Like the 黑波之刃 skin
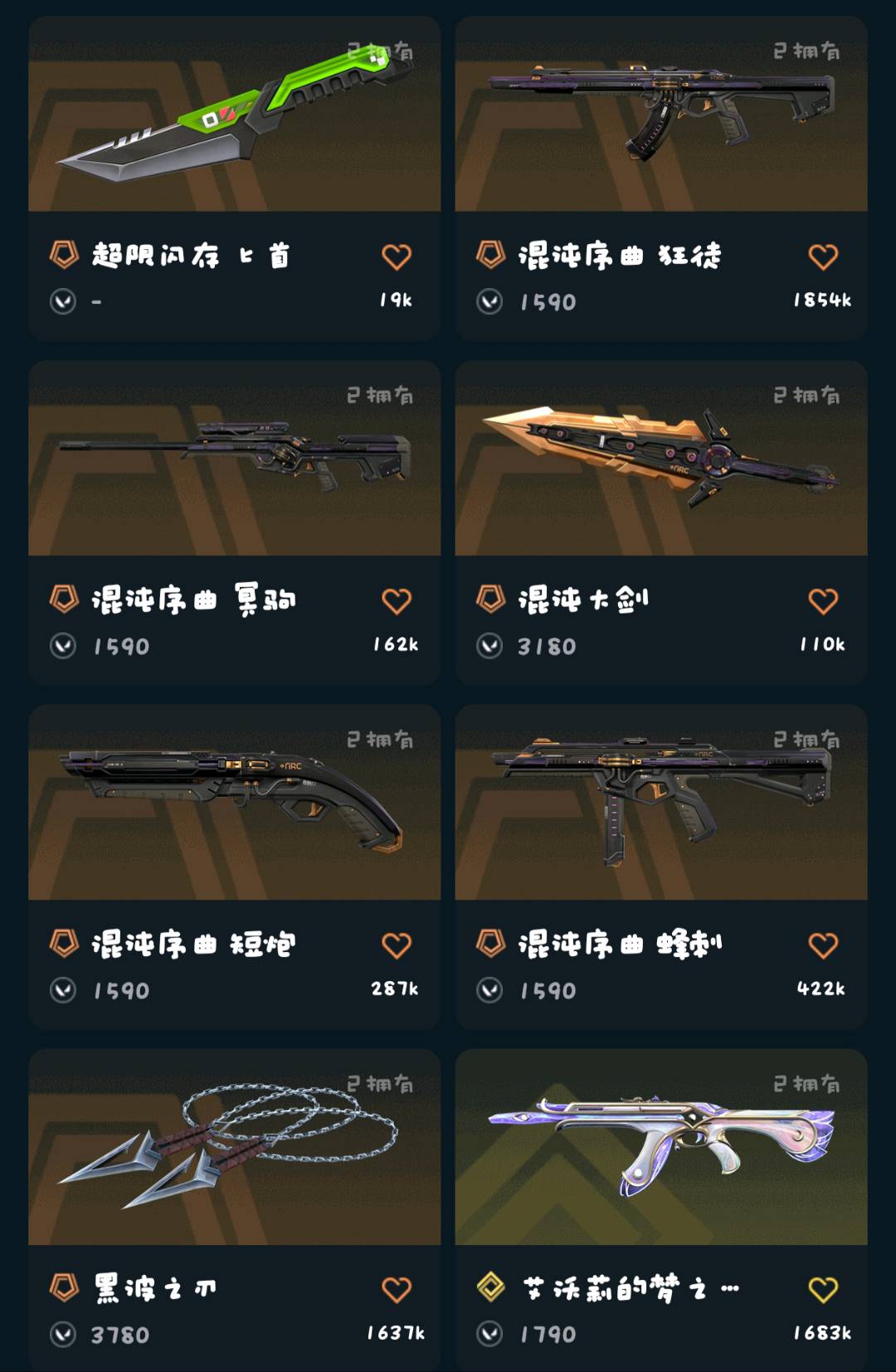Image resolution: width=896 pixels, height=1372 pixels. pyautogui.click(x=397, y=1290)
